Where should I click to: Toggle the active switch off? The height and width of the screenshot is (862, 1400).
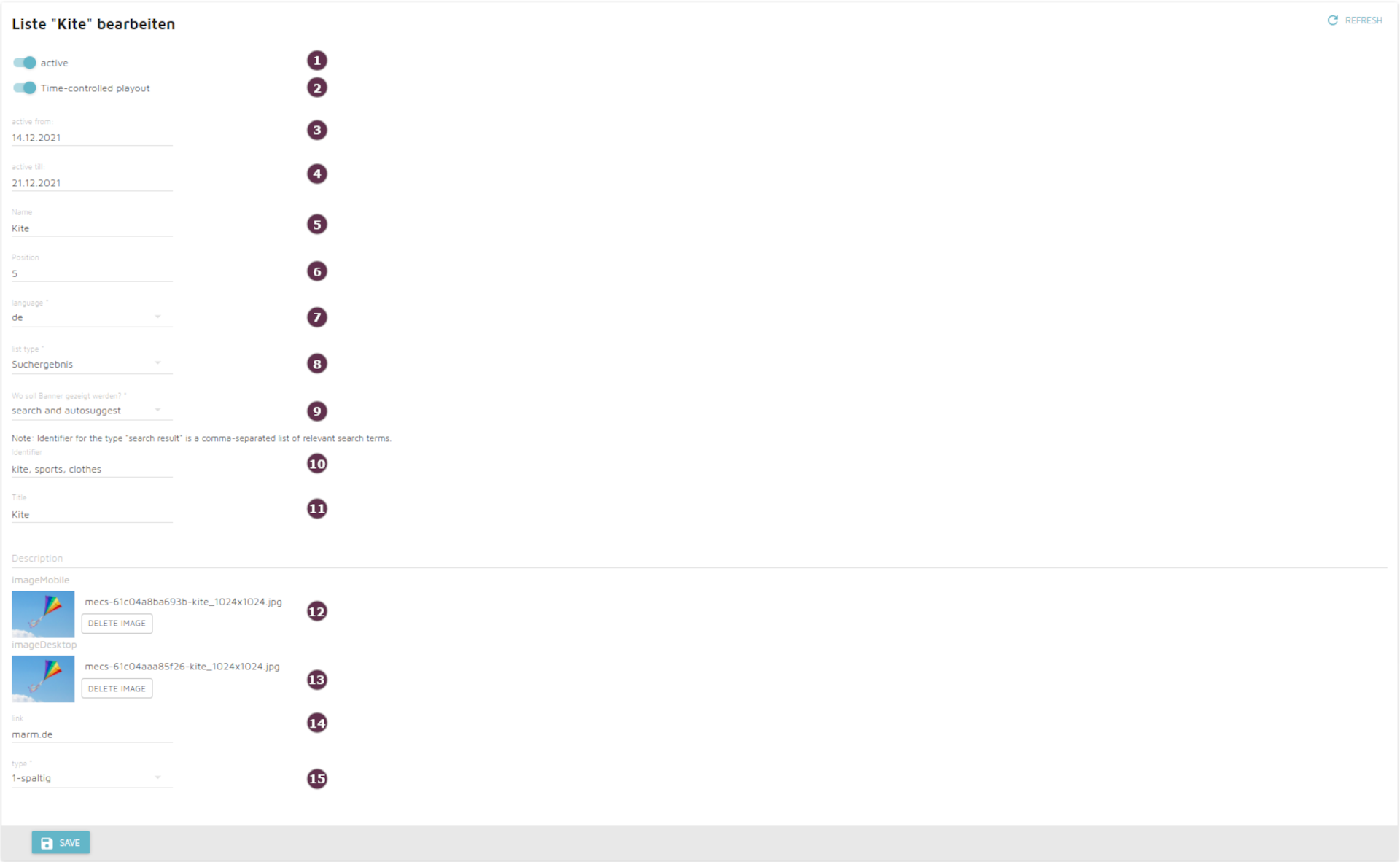25,63
